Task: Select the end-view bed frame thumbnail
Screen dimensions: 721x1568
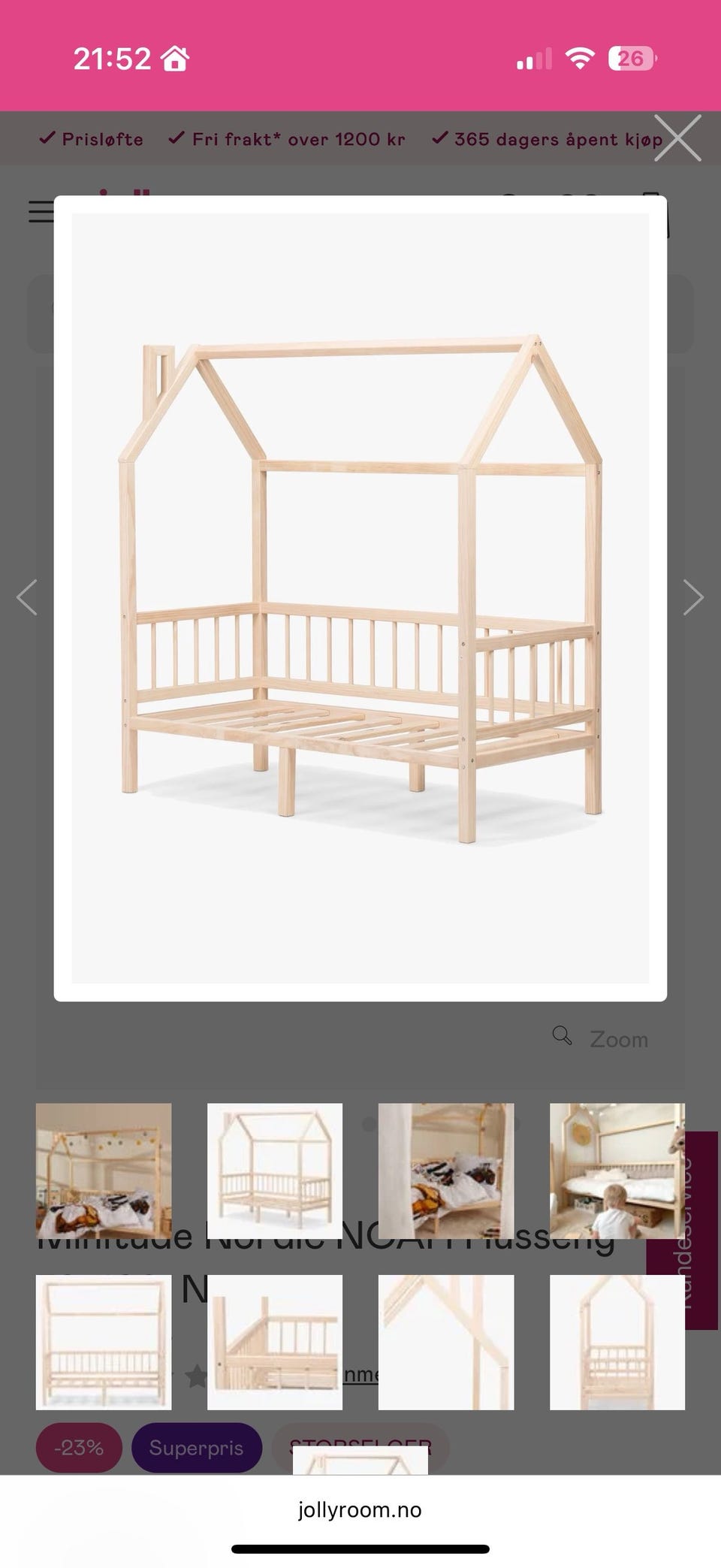Action: coord(617,1342)
